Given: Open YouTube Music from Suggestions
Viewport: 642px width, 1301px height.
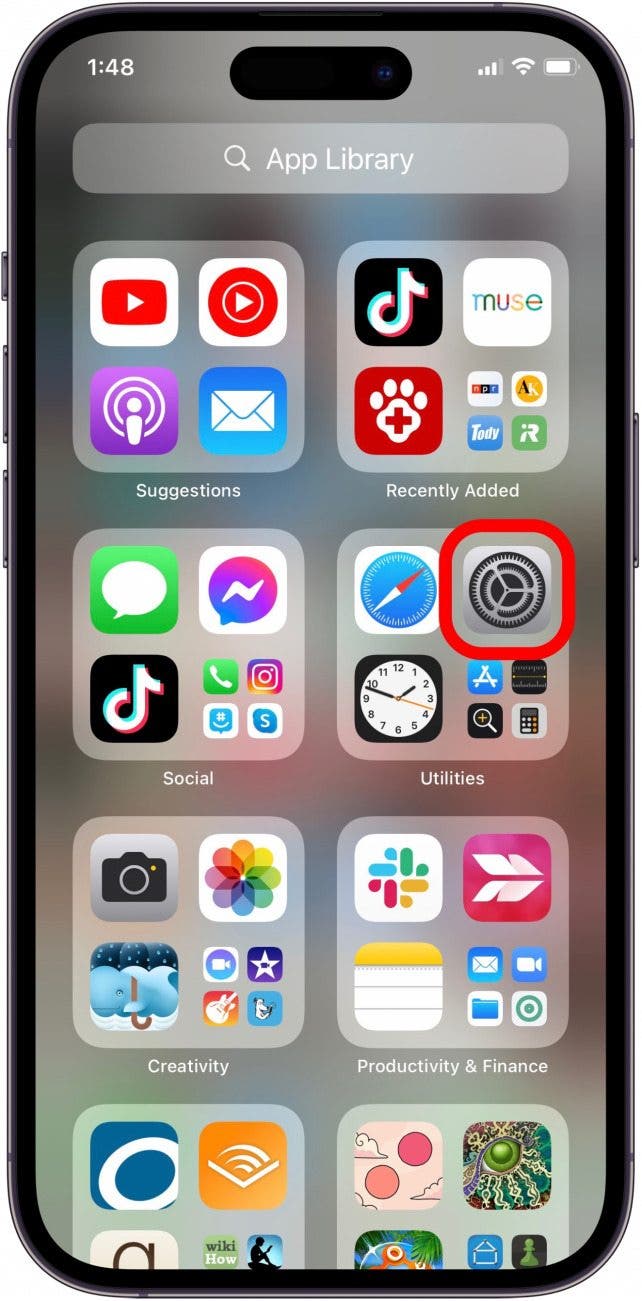Looking at the screenshot, I should click(x=243, y=302).
